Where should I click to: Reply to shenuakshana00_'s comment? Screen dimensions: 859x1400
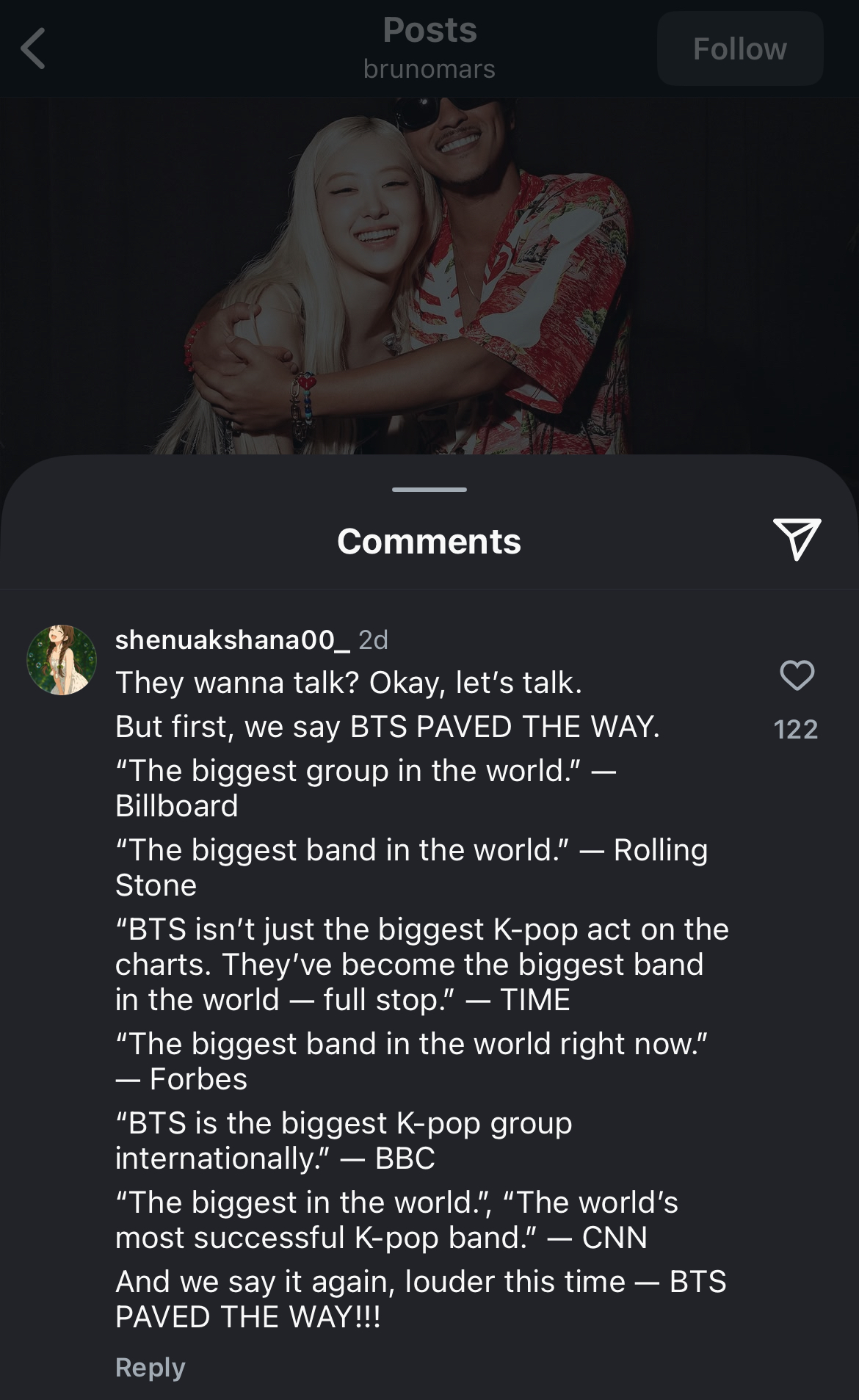pos(151,1367)
